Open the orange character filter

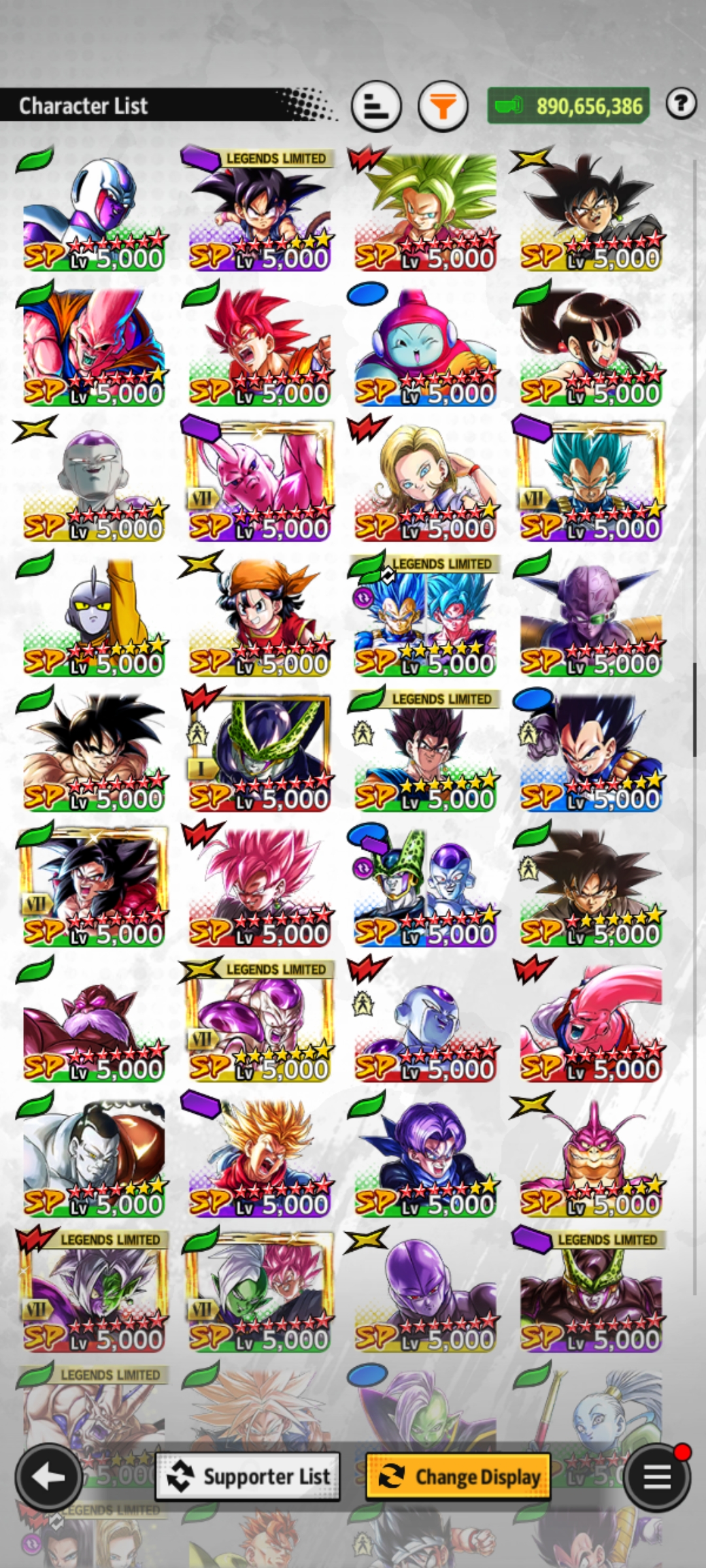pyautogui.click(x=443, y=106)
